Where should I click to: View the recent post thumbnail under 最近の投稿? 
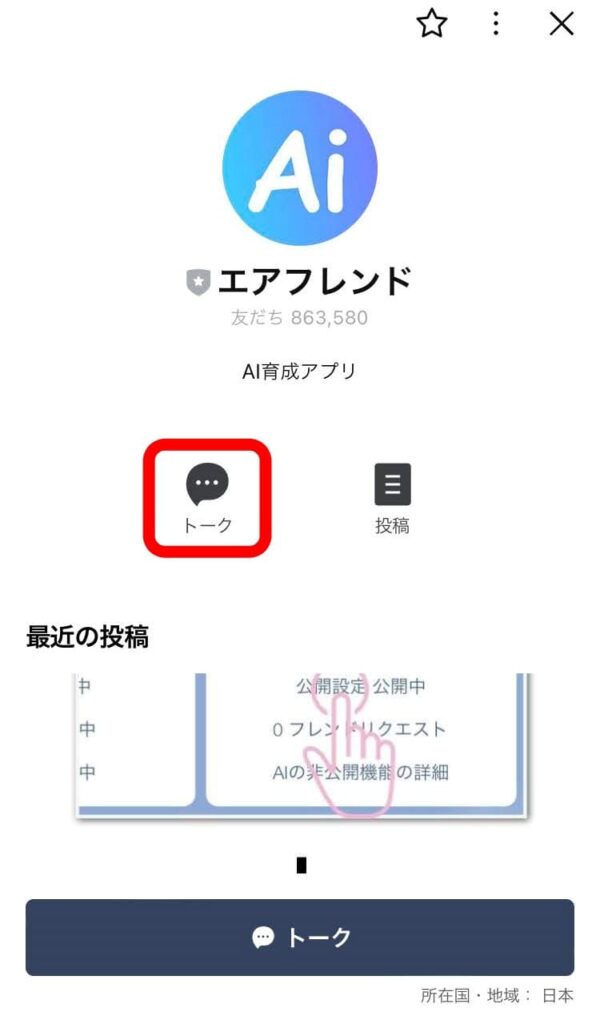(300, 745)
